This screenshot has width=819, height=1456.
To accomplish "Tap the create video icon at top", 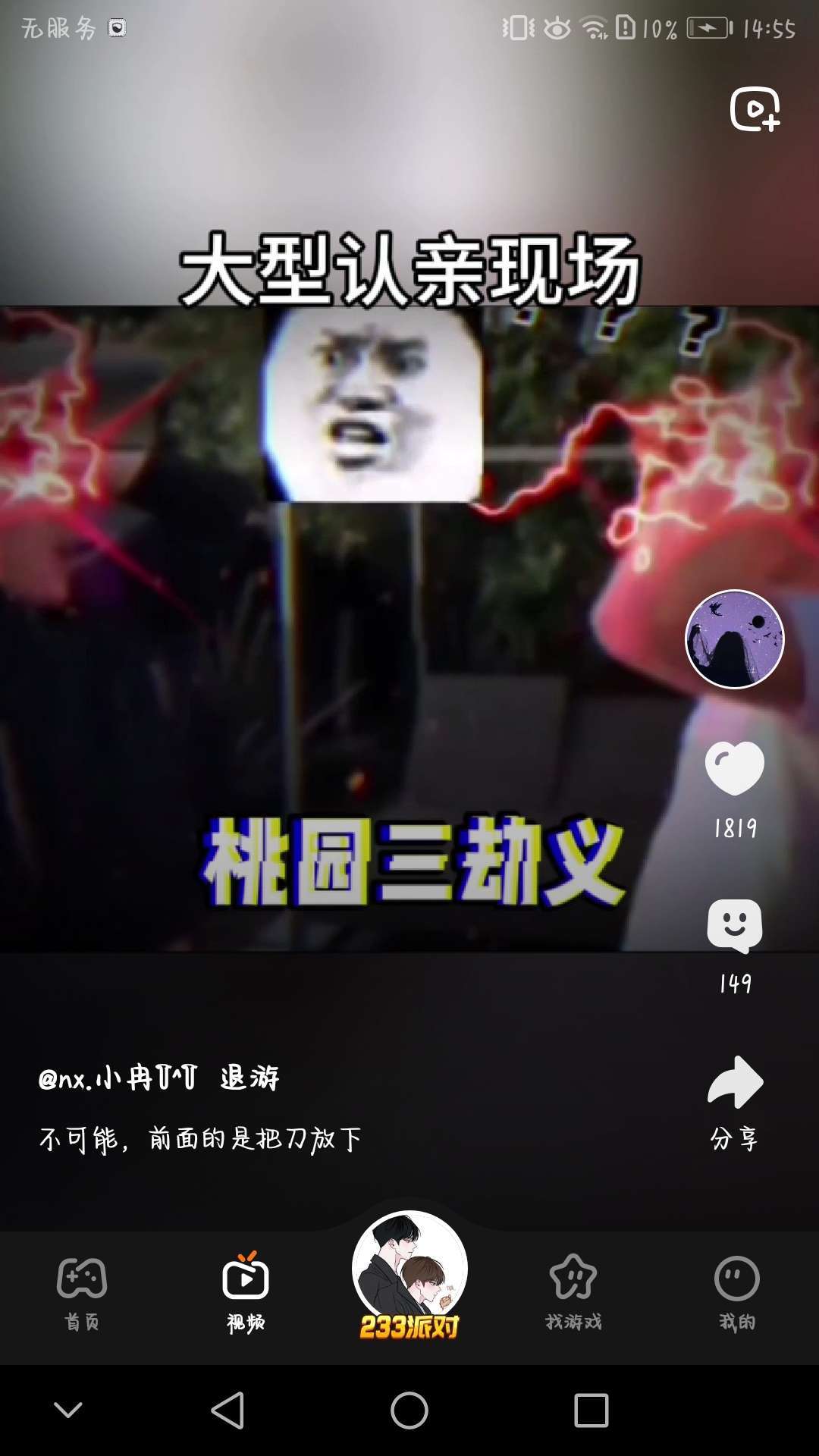I will coord(755,109).
